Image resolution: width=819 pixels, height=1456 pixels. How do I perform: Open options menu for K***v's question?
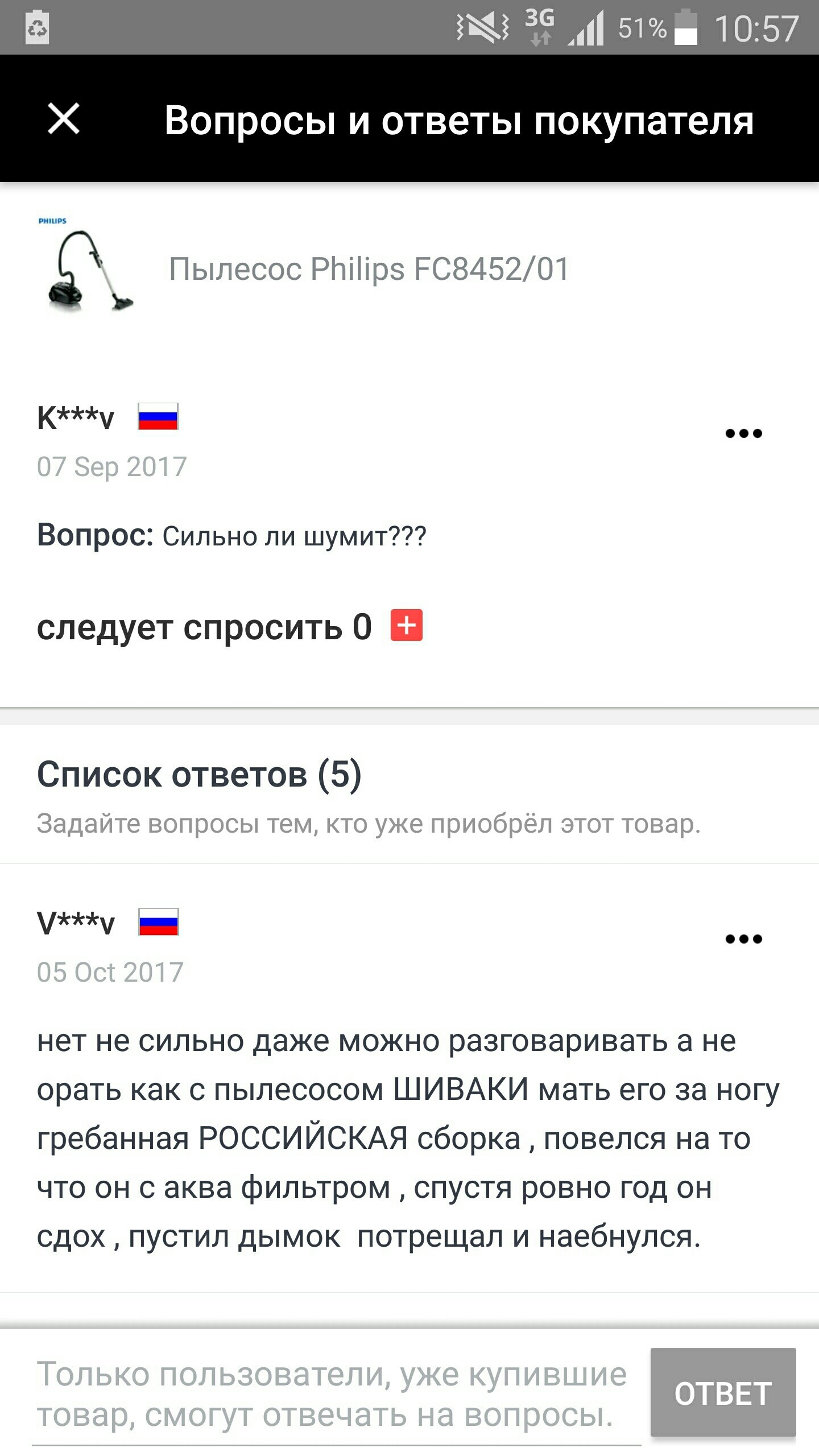coord(743,433)
